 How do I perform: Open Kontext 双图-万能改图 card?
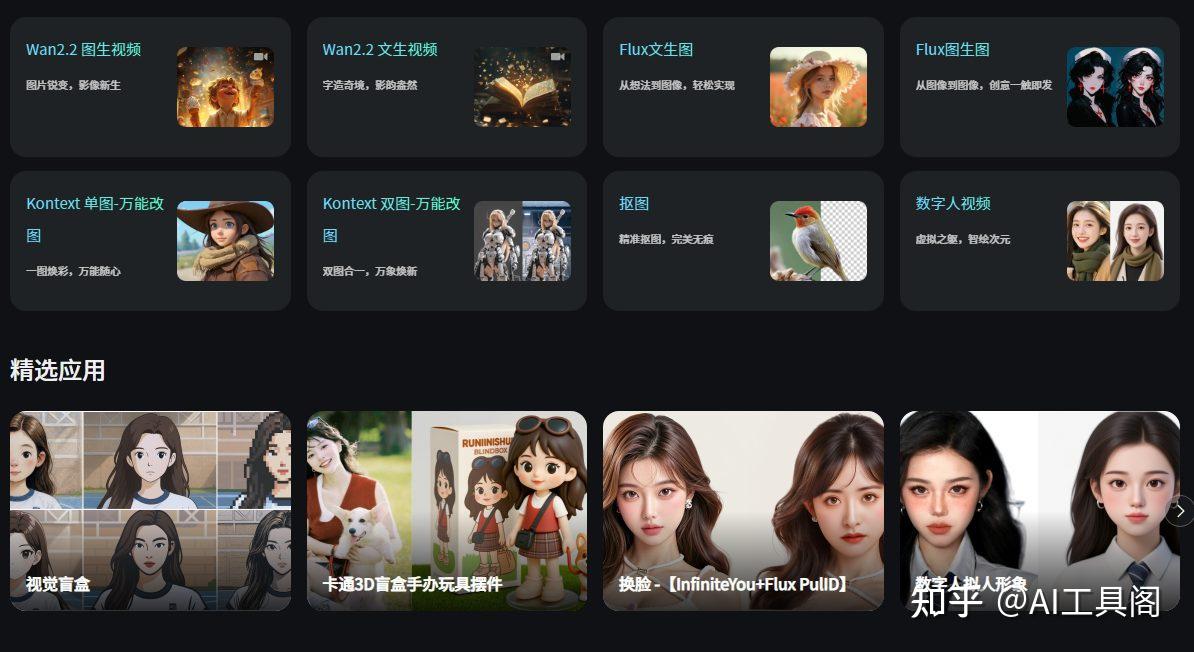(x=447, y=241)
